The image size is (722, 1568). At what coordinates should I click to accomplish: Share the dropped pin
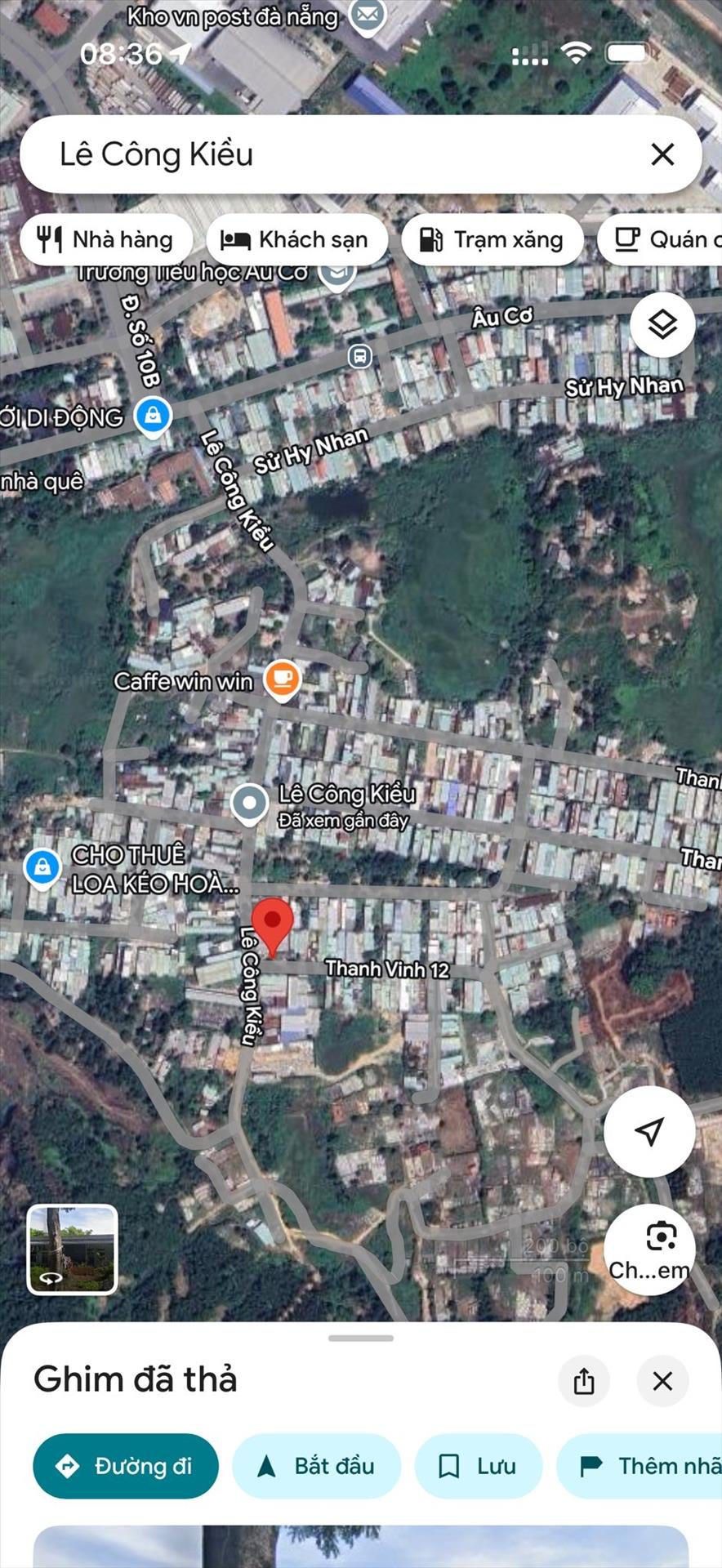[583, 1381]
